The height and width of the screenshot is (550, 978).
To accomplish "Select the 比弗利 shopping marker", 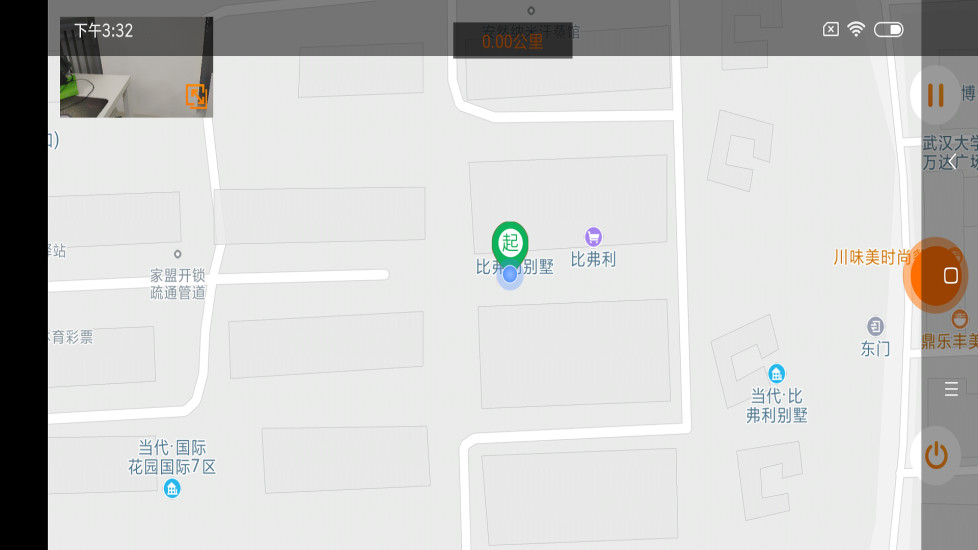I will click(593, 237).
